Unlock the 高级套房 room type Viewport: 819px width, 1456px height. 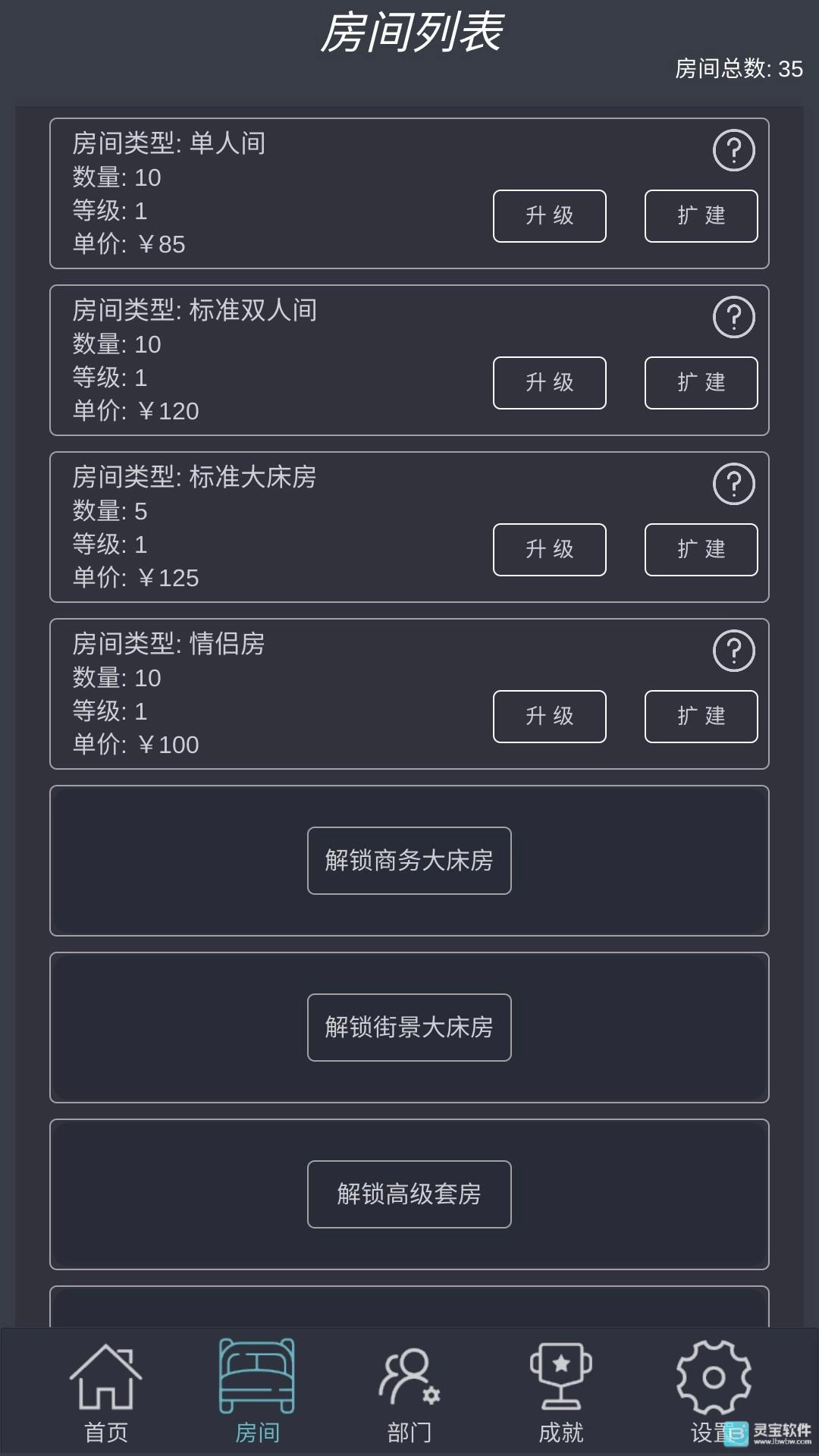click(409, 1194)
